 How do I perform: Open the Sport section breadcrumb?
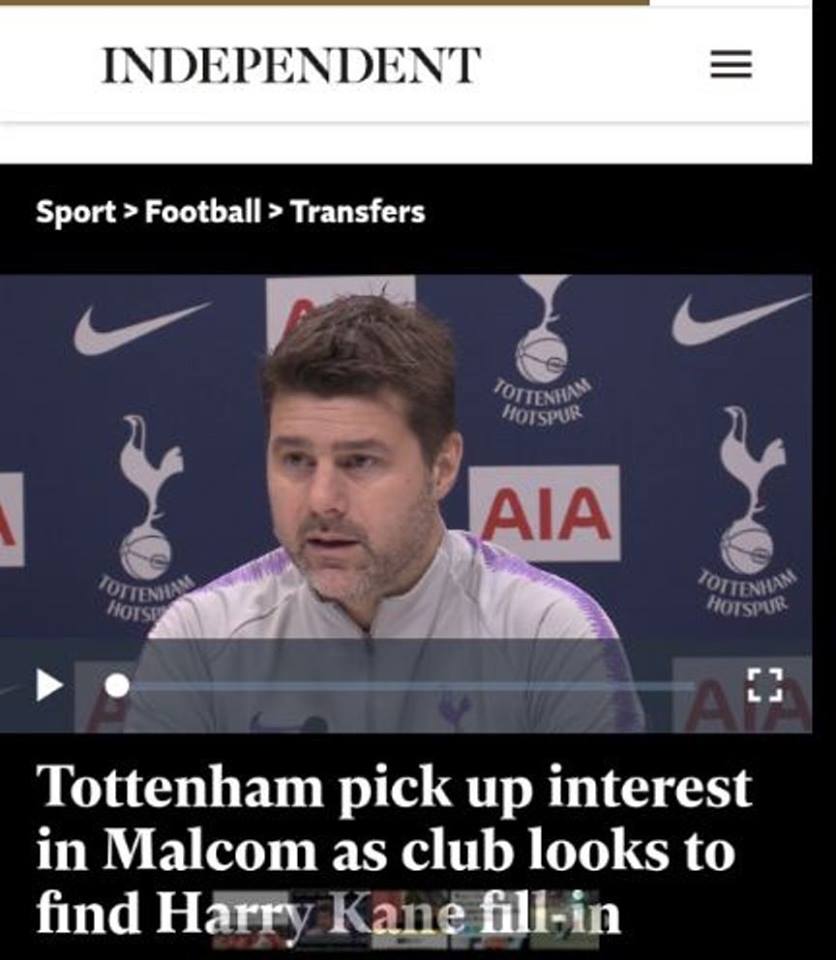[x=74, y=212]
